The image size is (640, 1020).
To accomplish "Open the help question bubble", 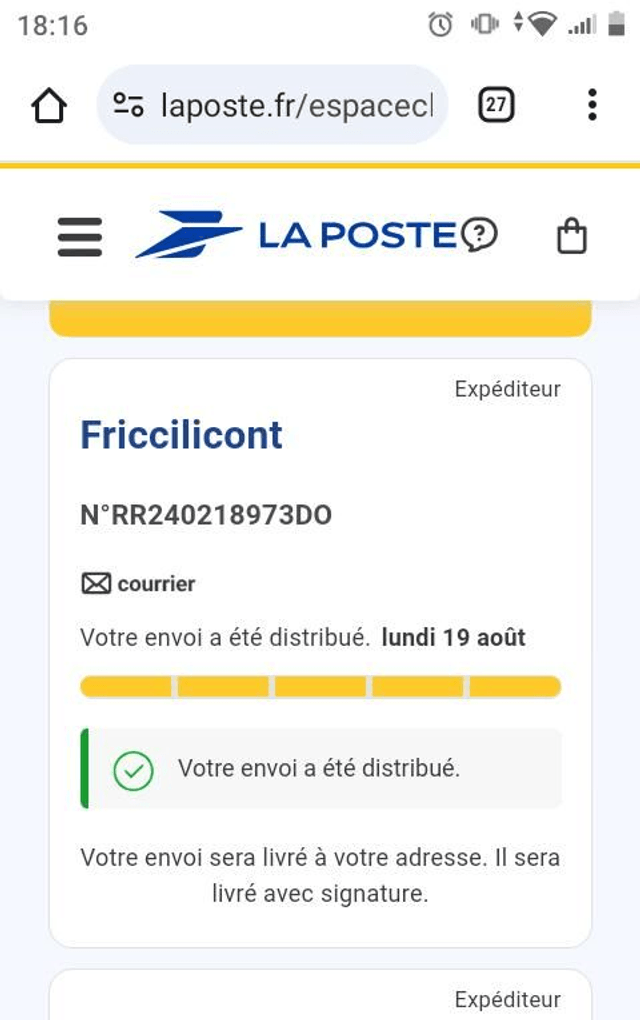I will pyautogui.click(x=479, y=235).
